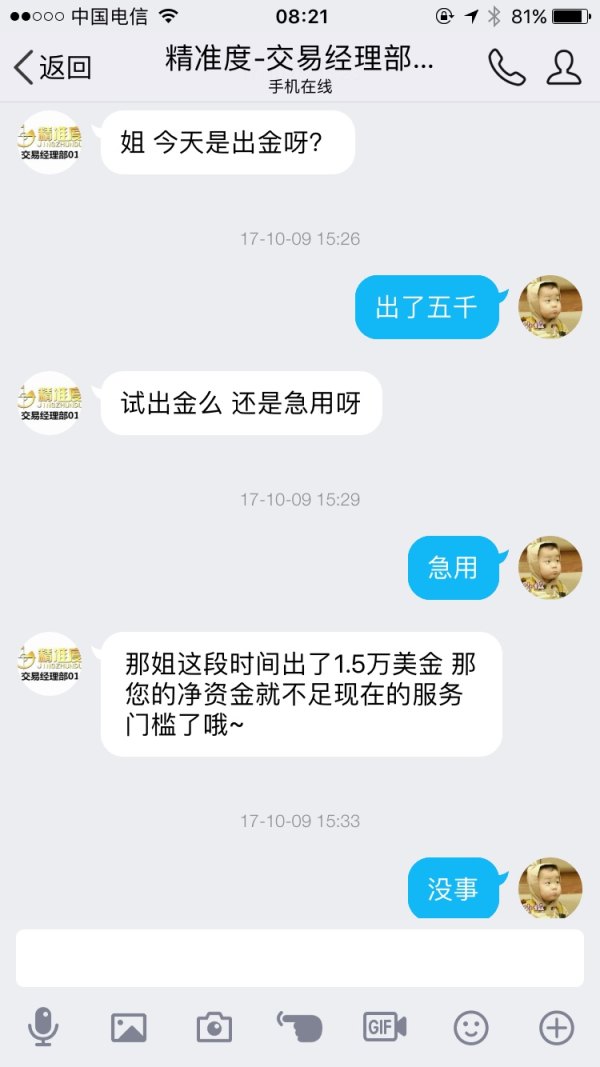This screenshot has width=600, height=1067.
Task: Open the GIF video option
Action: coord(385,1027)
